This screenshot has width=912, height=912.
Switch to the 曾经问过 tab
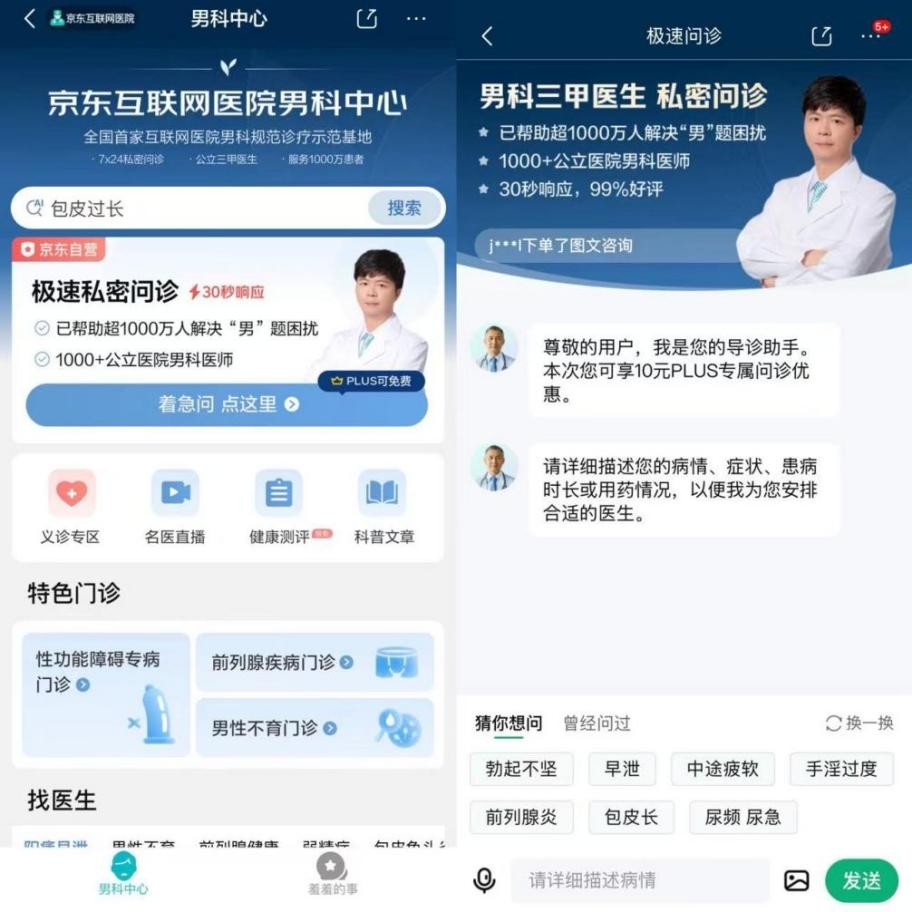click(597, 723)
